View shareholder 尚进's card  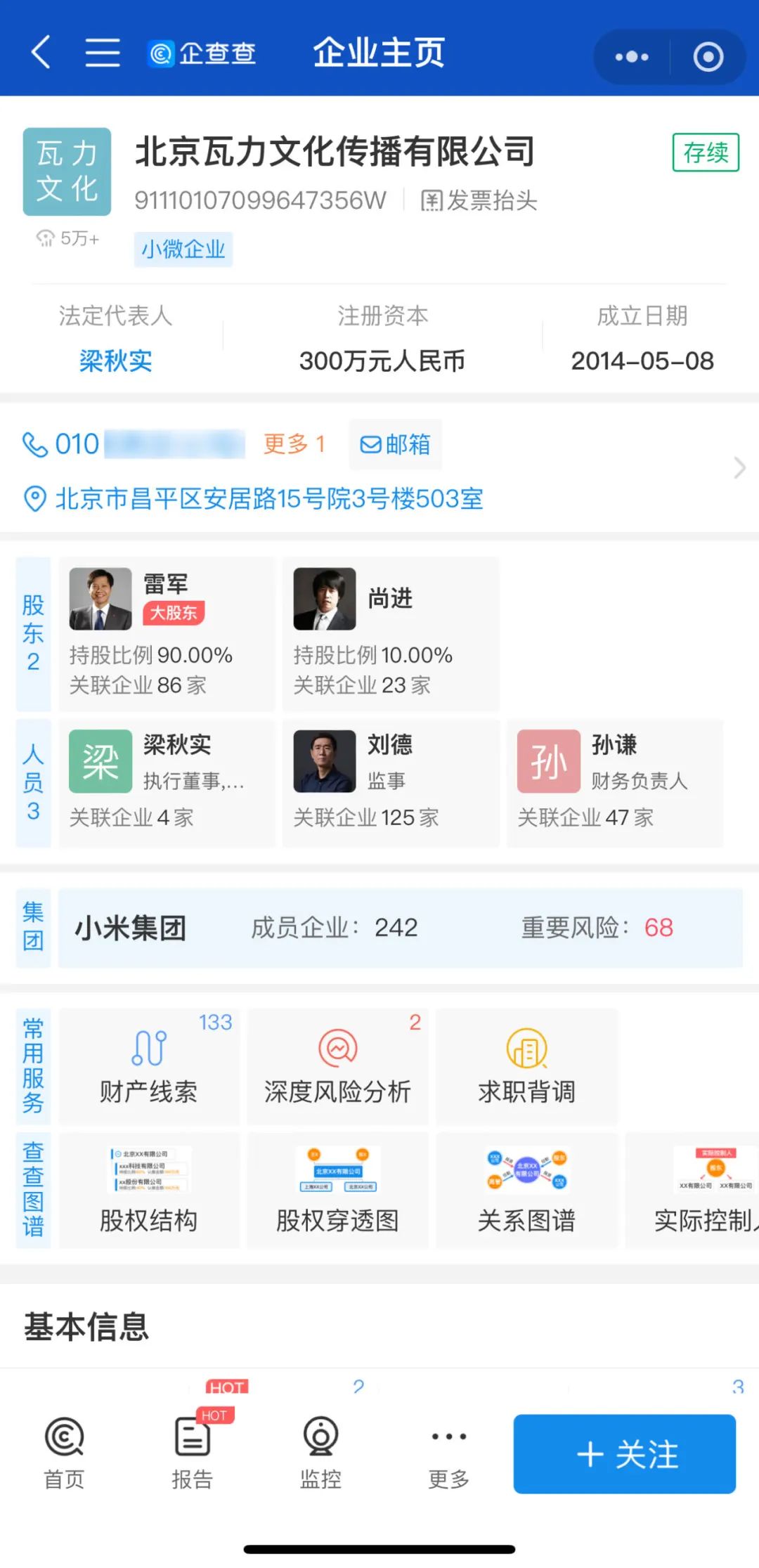391,634
